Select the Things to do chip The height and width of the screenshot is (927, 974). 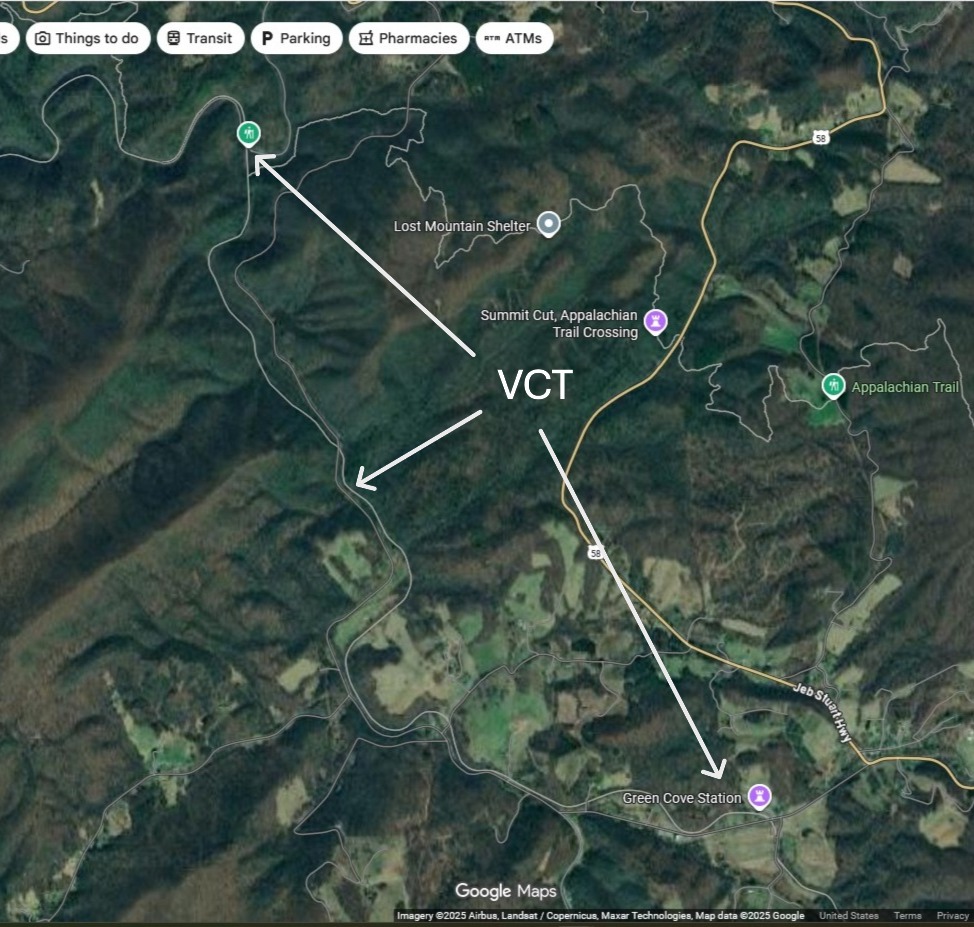point(87,38)
